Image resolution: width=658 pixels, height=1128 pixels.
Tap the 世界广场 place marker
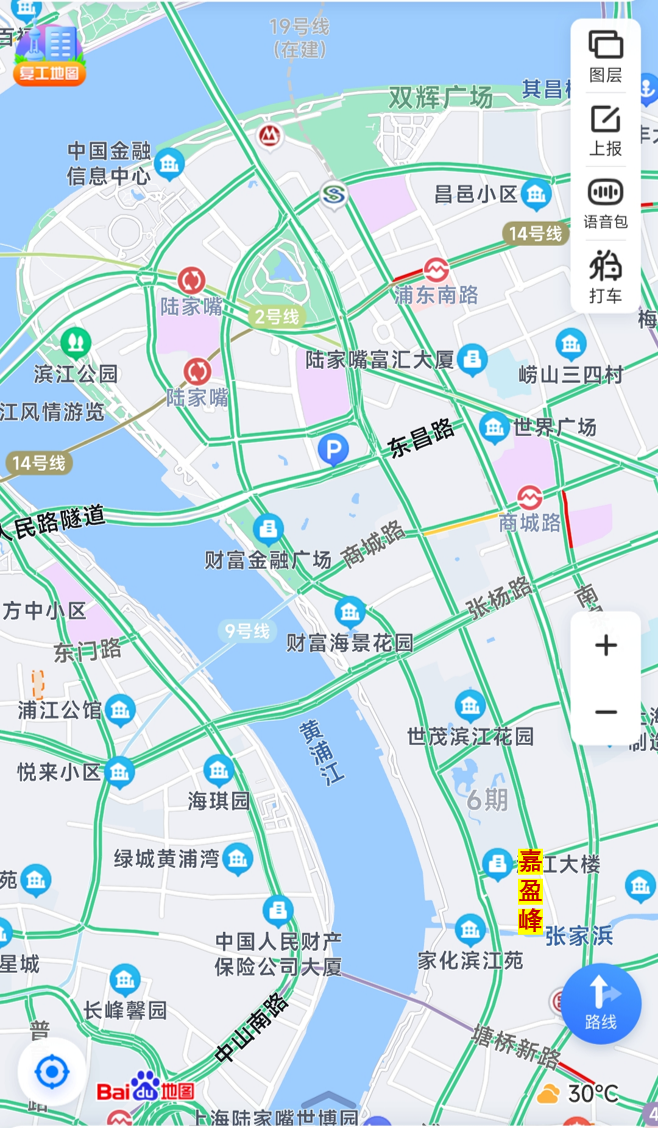(494, 428)
